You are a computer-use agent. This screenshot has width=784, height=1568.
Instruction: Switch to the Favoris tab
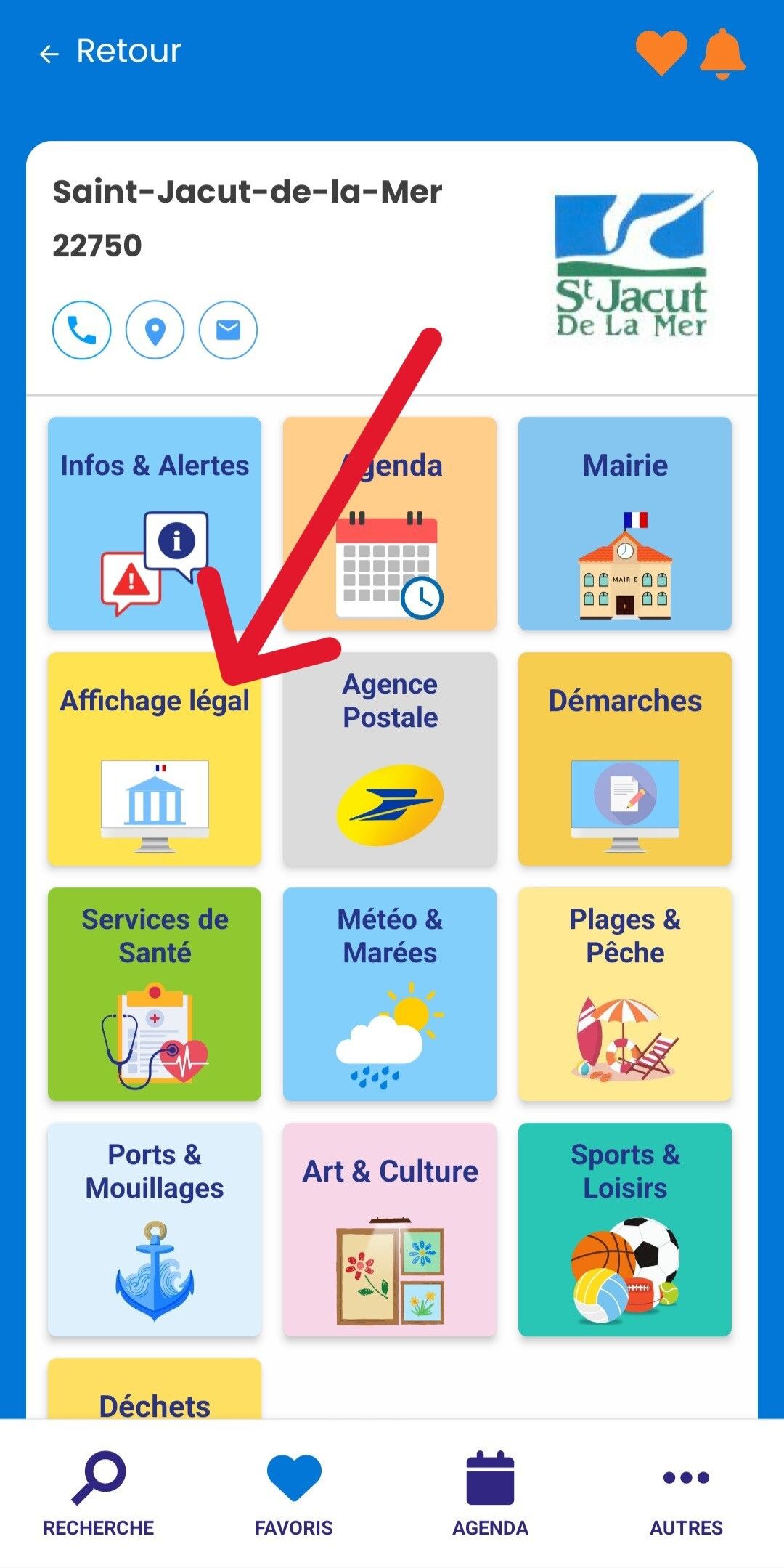point(294,1494)
